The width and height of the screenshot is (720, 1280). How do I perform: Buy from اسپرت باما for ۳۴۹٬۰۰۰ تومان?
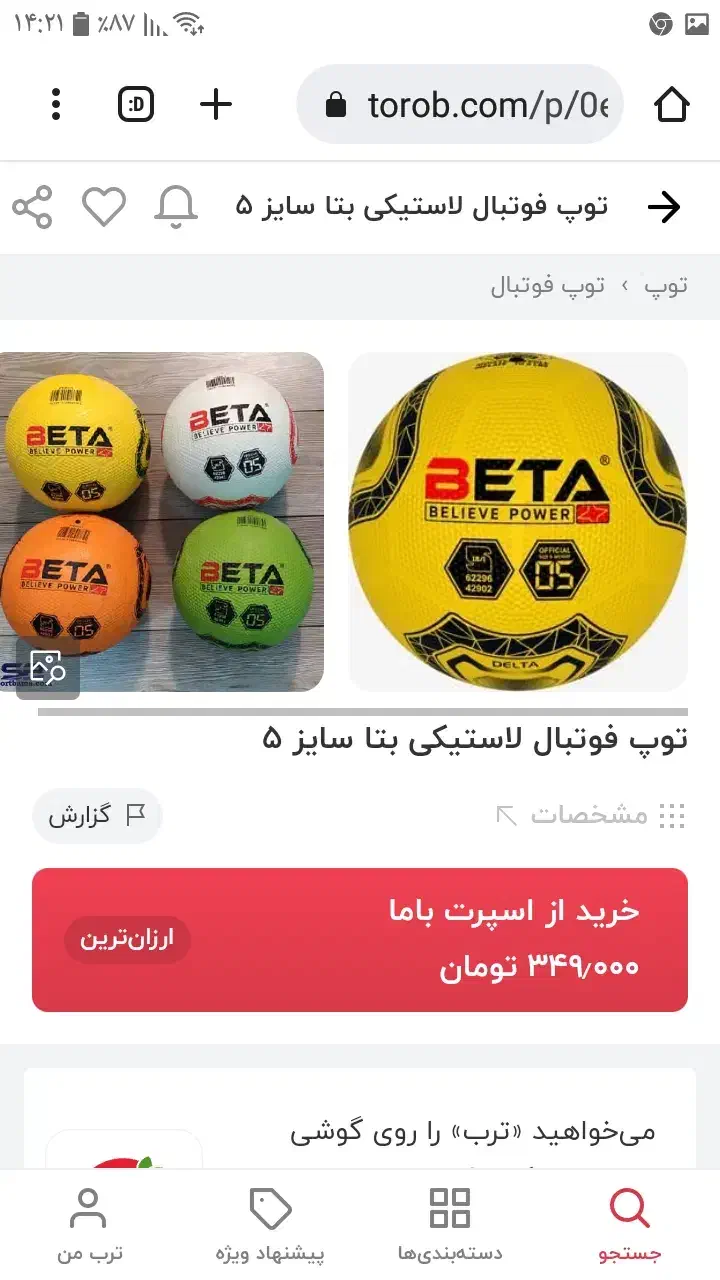[x=360, y=939]
